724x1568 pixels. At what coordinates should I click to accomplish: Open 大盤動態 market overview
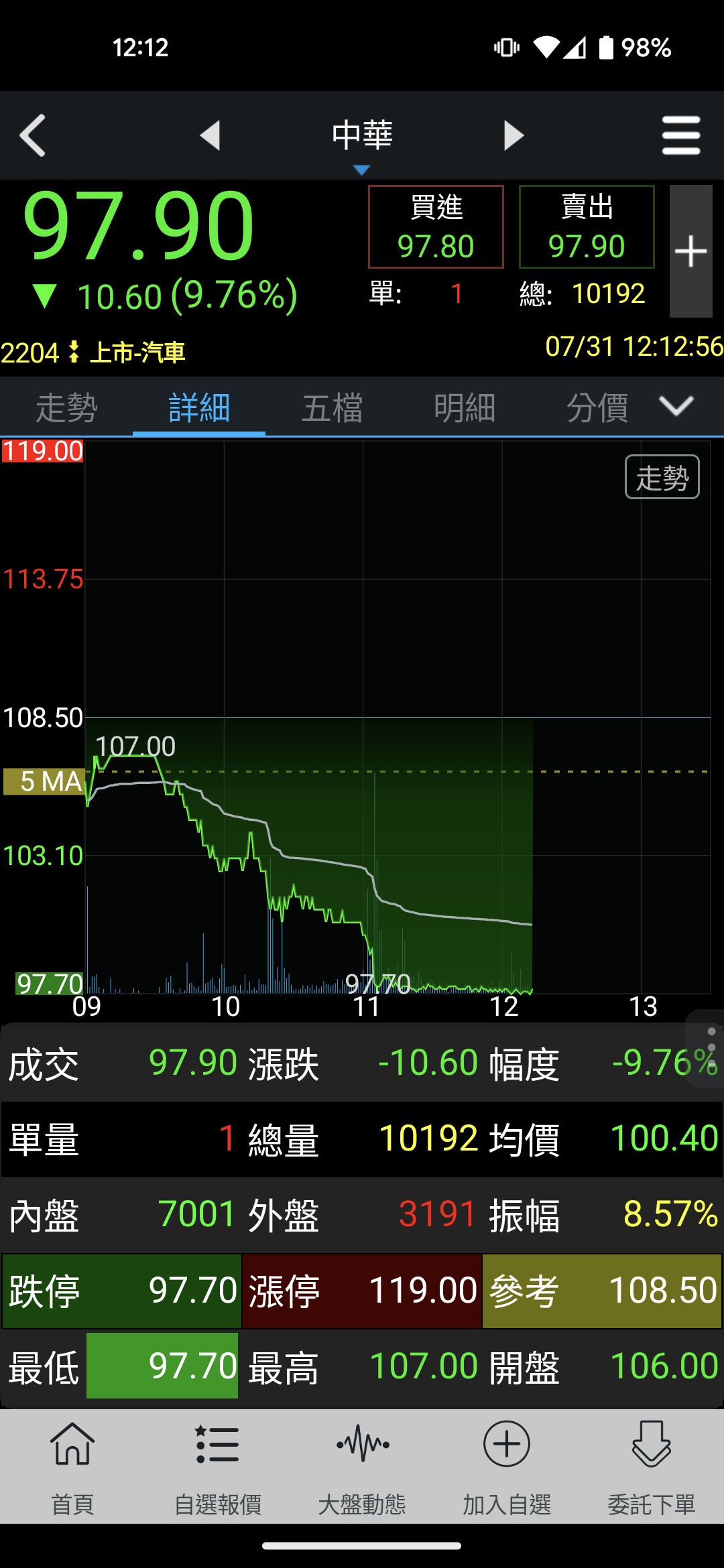pos(362,1467)
